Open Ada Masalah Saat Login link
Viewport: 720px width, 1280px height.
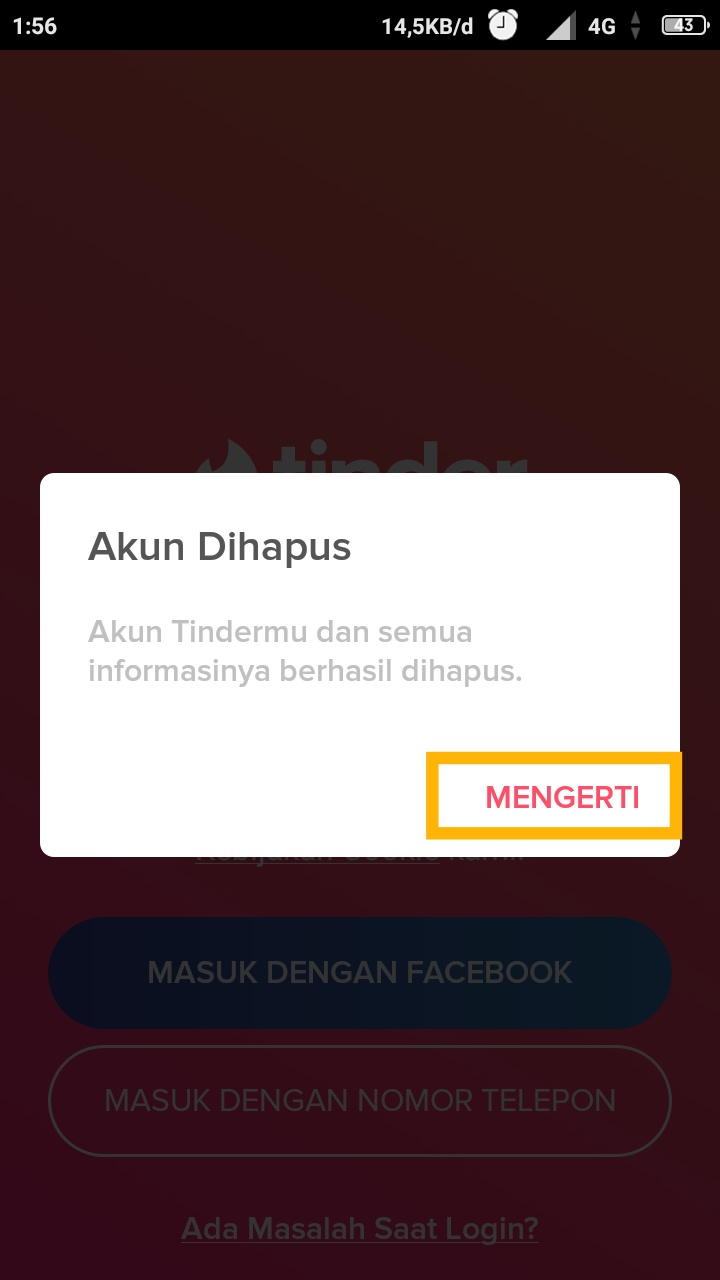(x=360, y=1228)
